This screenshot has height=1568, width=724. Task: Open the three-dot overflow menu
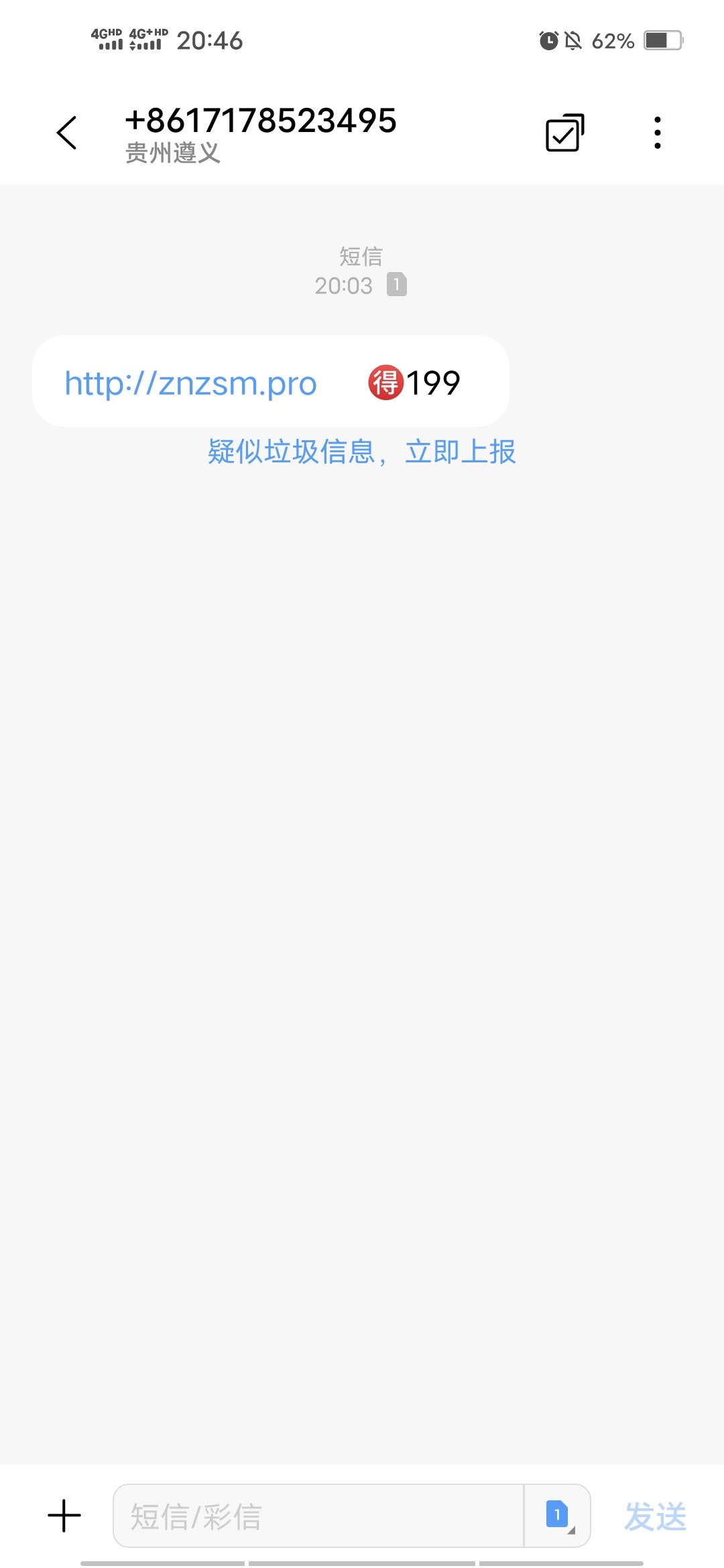(658, 133)
